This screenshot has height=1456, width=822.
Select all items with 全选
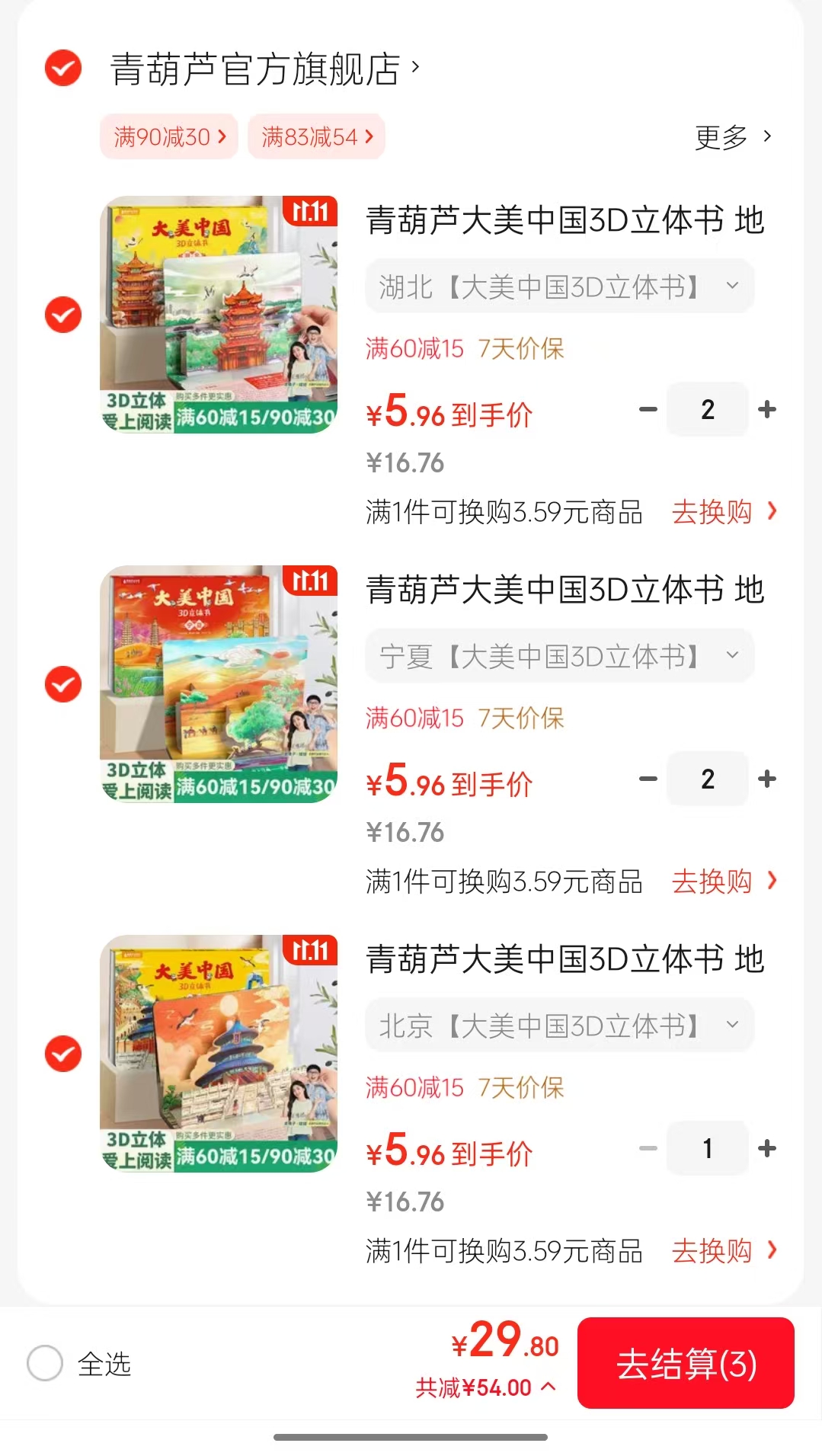pyautogui.click(x=46, y=1363)
